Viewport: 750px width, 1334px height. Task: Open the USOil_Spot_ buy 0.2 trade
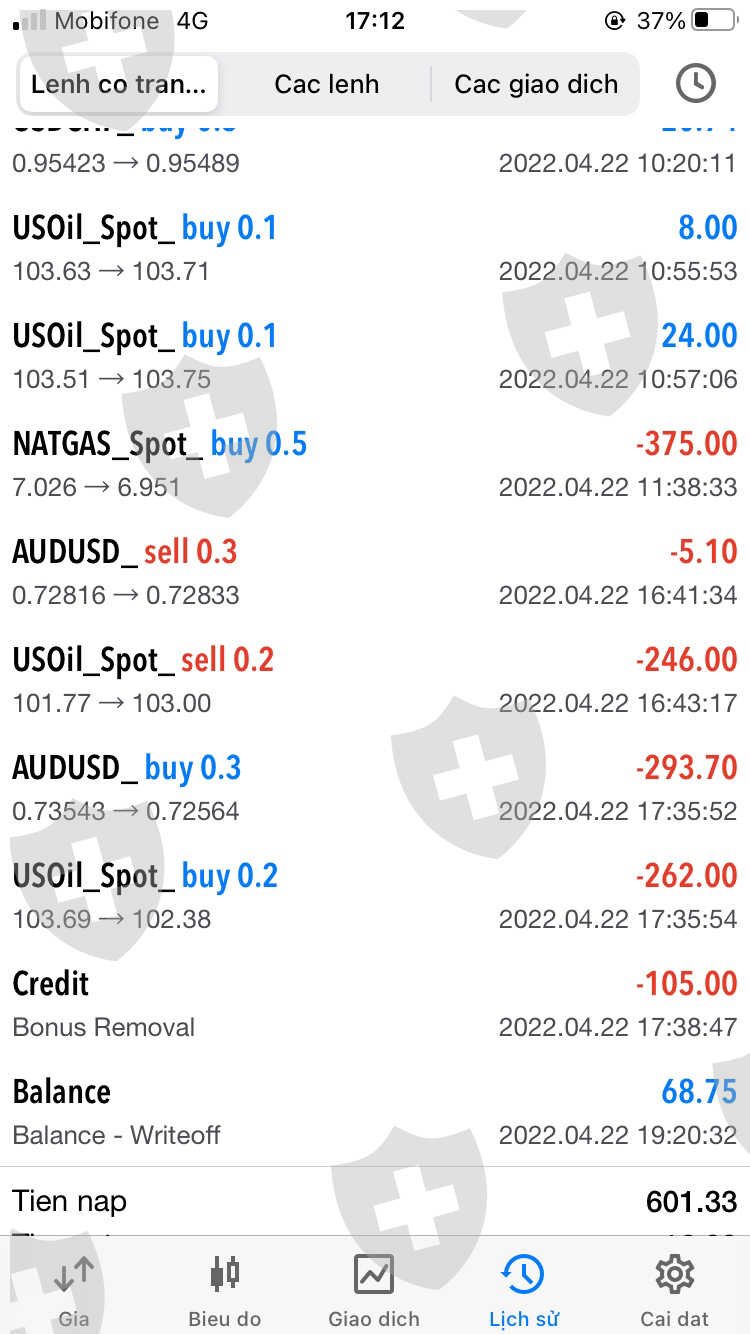[x=375, y=896]
